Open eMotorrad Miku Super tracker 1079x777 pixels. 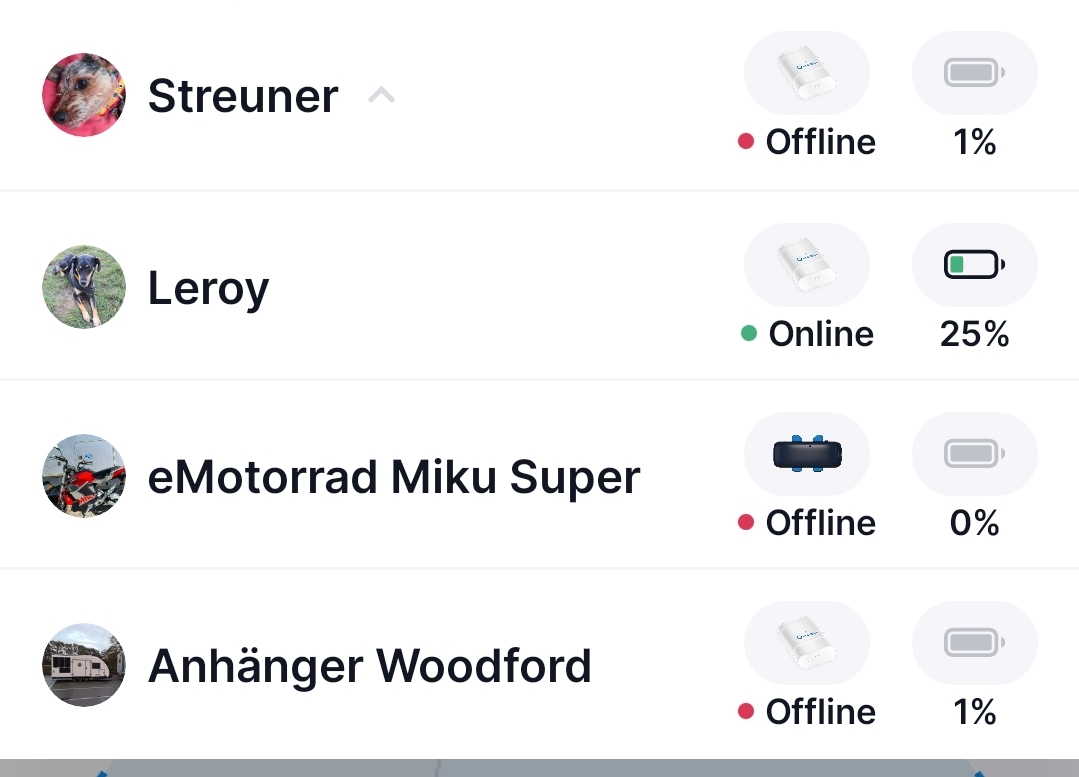393,477
